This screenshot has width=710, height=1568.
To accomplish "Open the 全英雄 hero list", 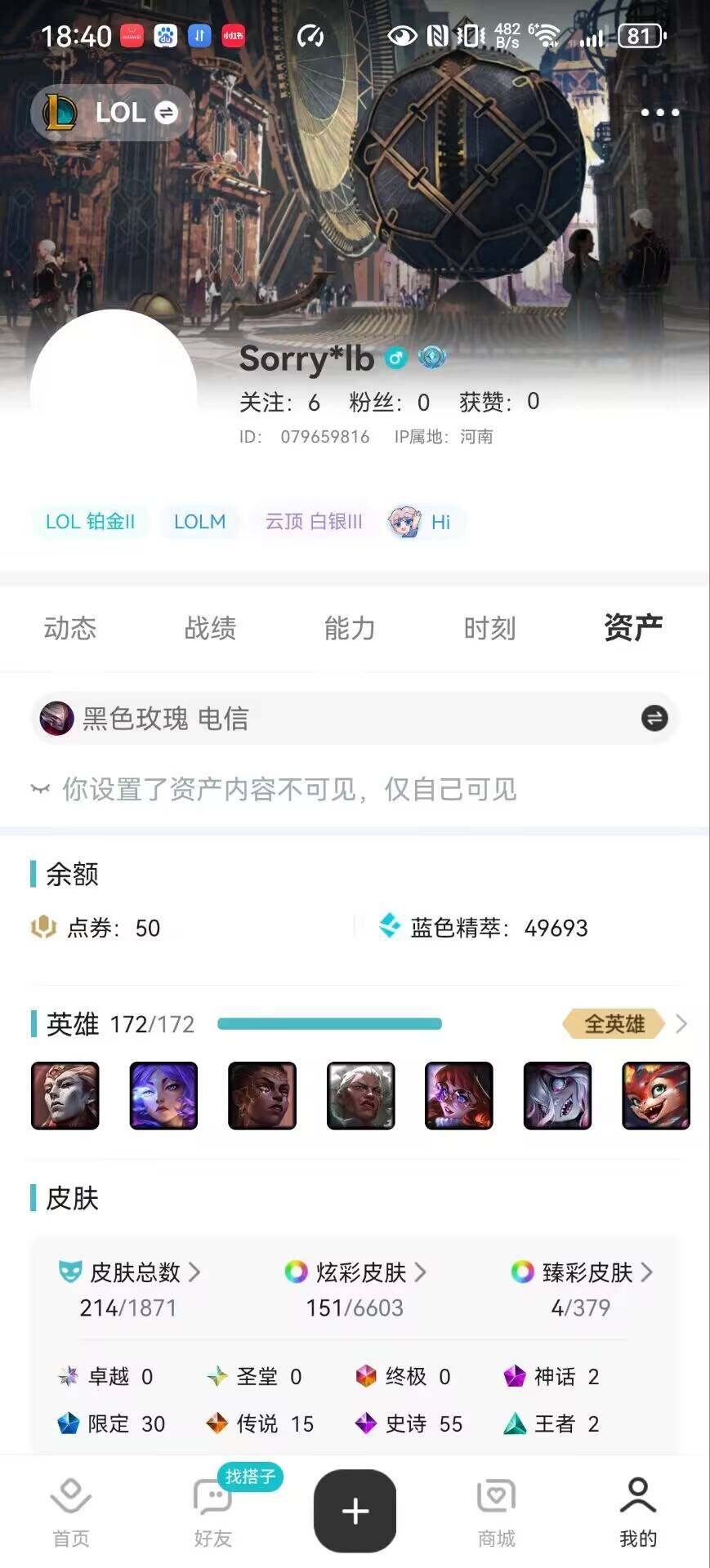I will point(623,1023).
